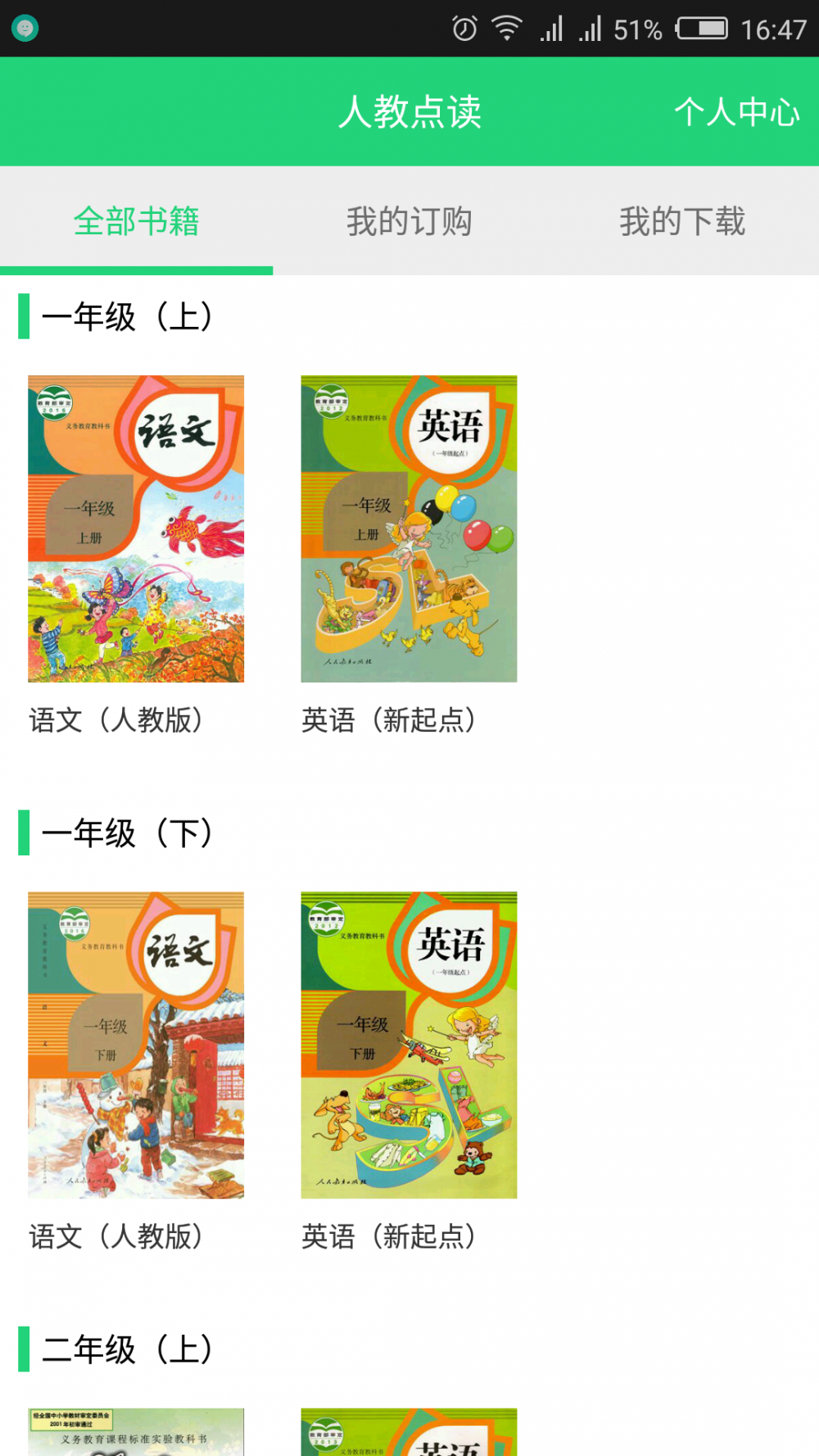Switch to the 我的下载 tab
Viewport: 819px width, 1456px height.
(682, 221)
